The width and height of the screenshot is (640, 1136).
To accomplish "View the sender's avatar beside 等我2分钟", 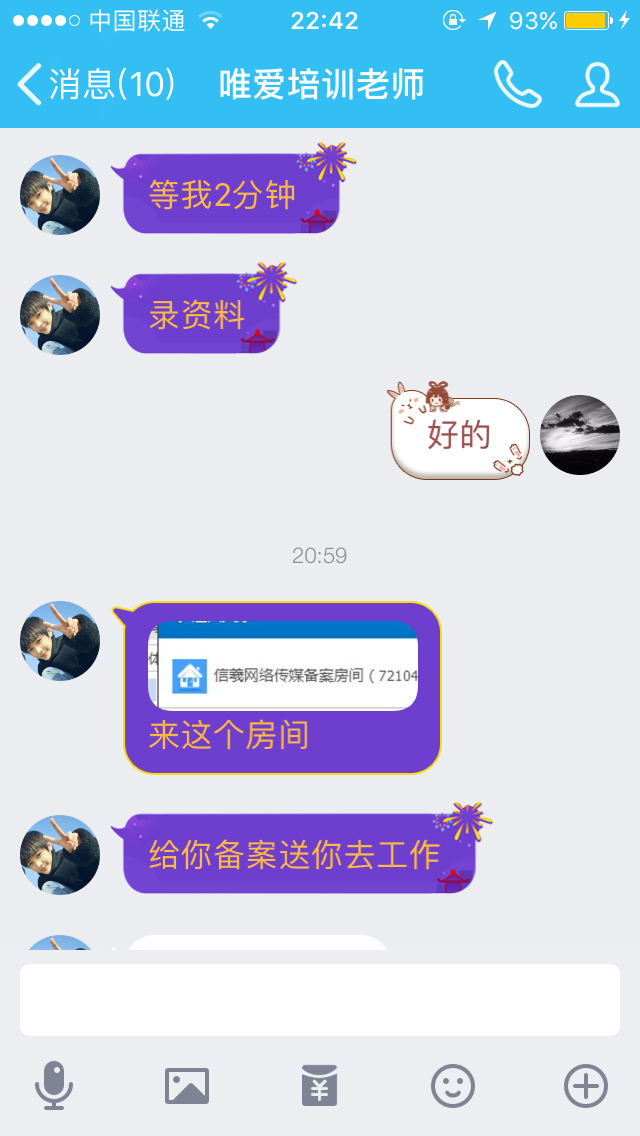I will (x=60, y=195).
